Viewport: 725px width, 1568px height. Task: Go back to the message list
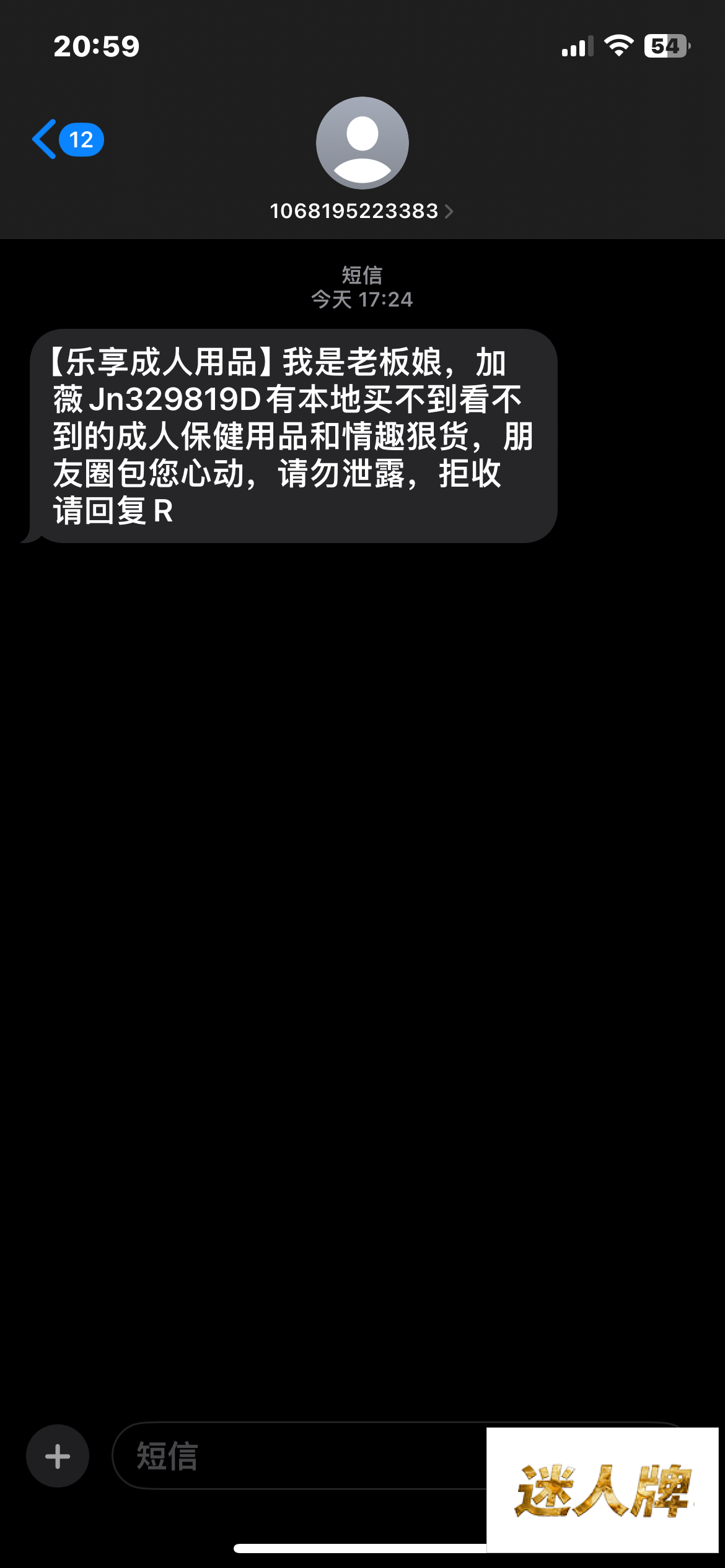coord(65,139)
